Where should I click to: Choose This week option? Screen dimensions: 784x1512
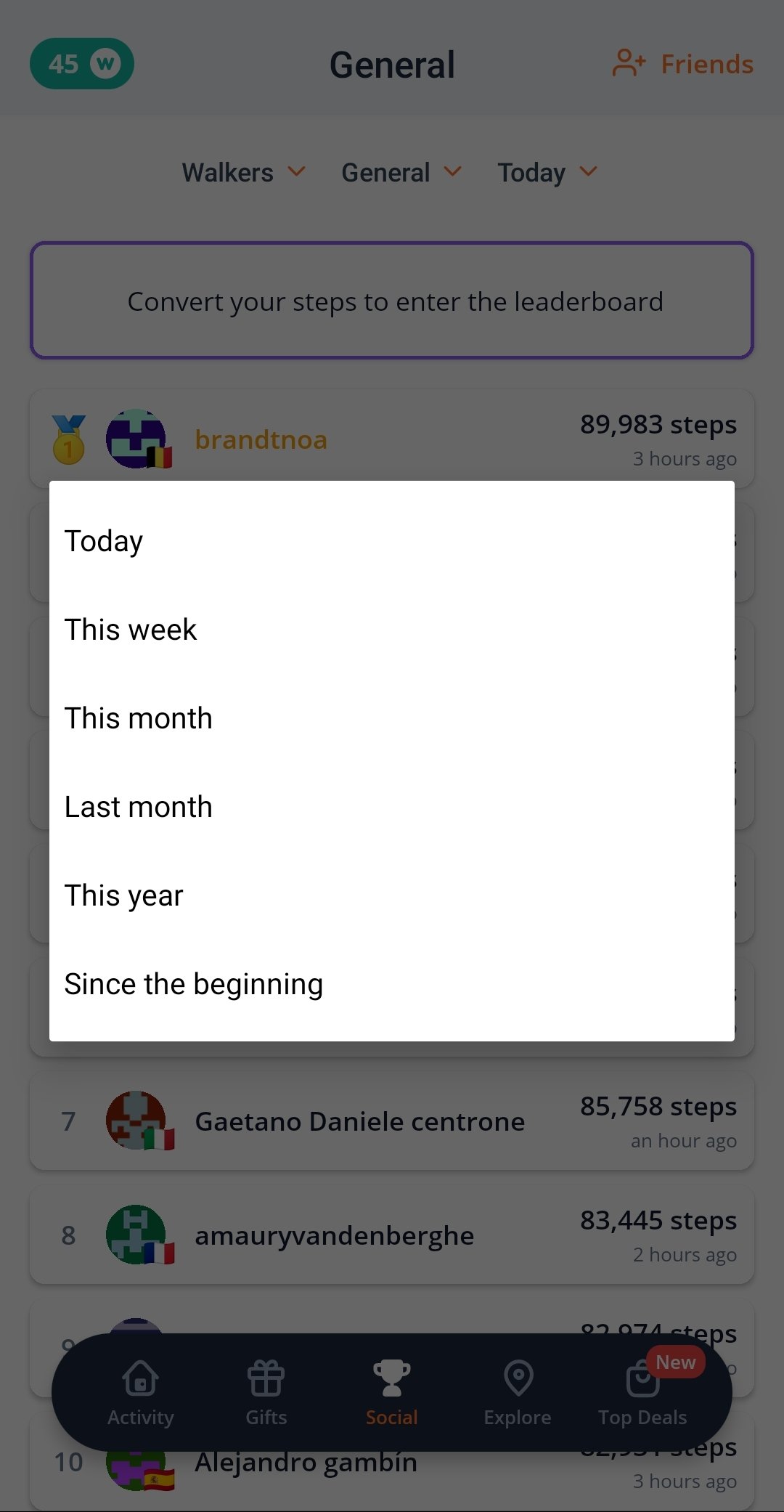[x=392, y=630]
